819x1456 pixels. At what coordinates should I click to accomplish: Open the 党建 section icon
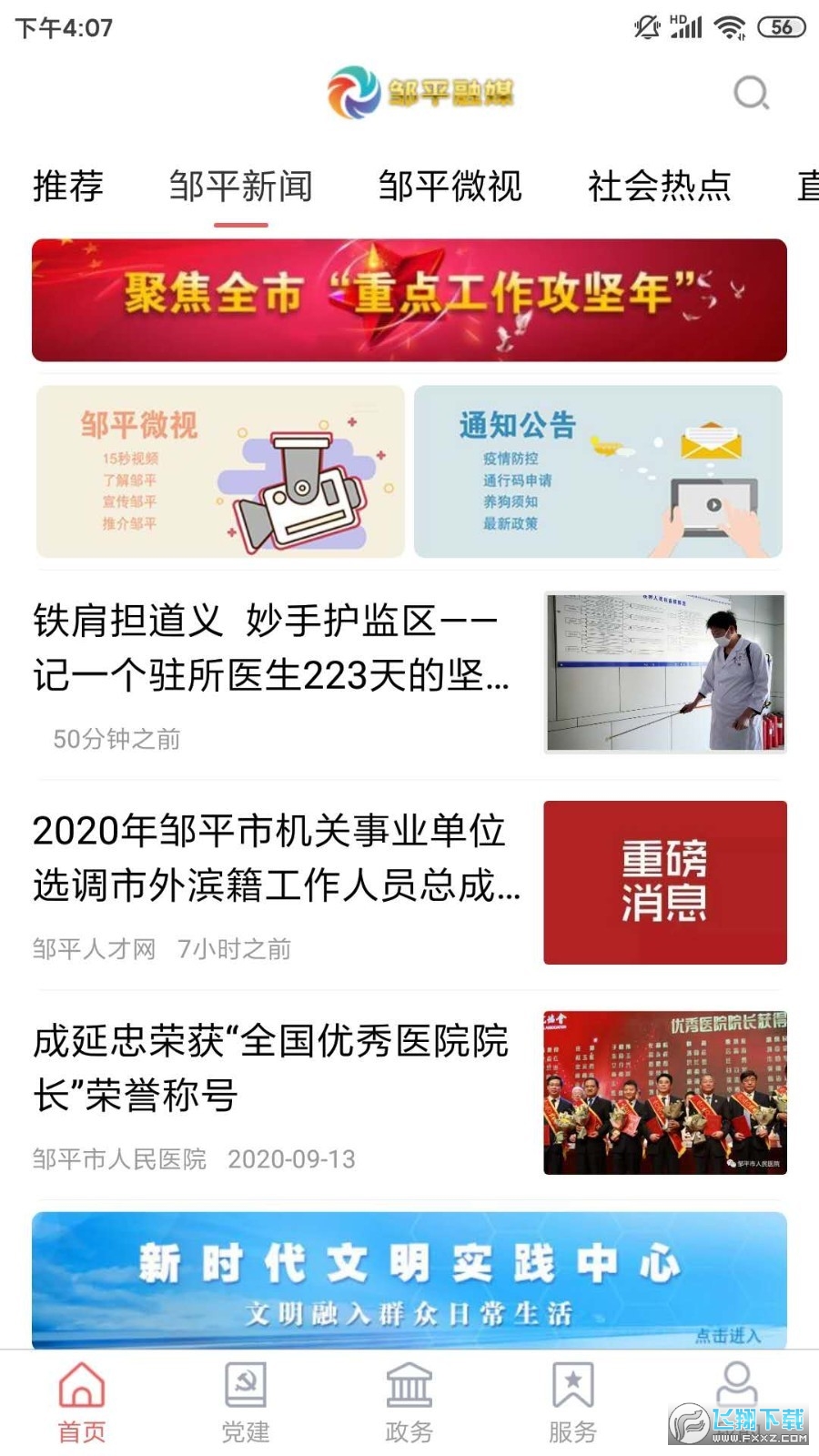click(x=246, y=1401)
